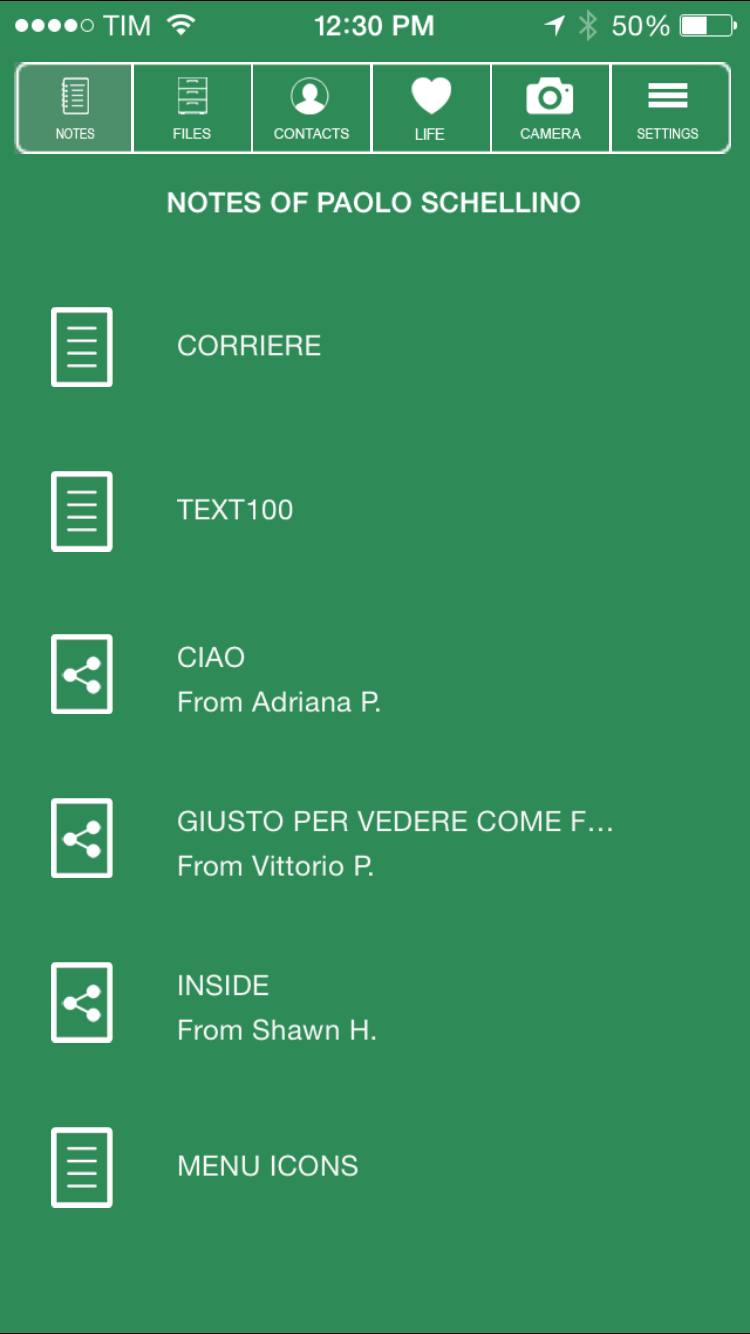Image resolution: width=750 pixels, height=1334 pixels.
Task: Switch to the Notes tab
Action: (75, 108)
